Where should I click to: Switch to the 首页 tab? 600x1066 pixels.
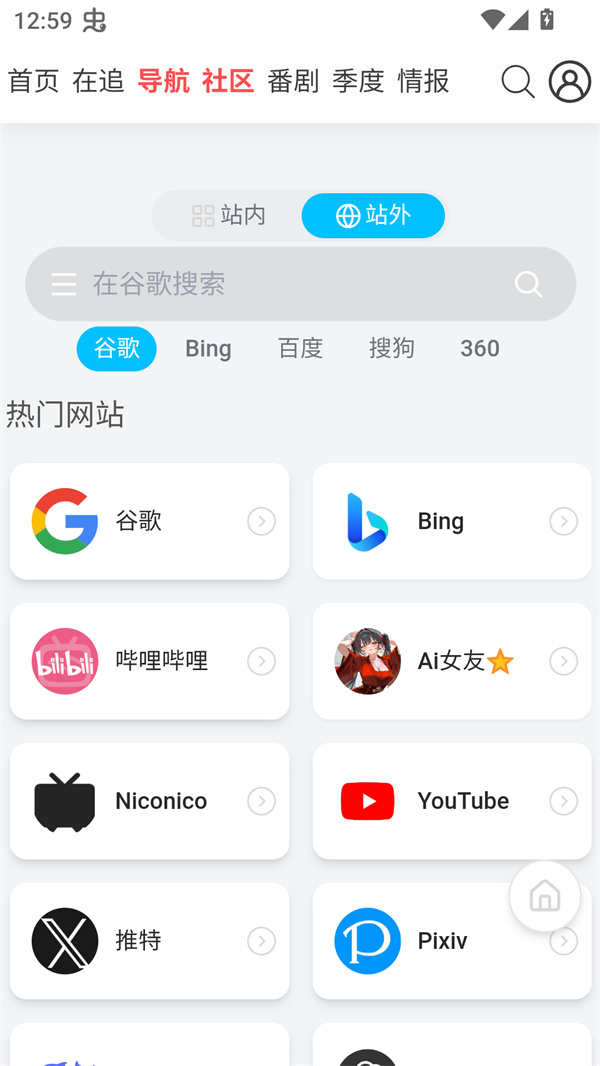(x=34, y=81)
